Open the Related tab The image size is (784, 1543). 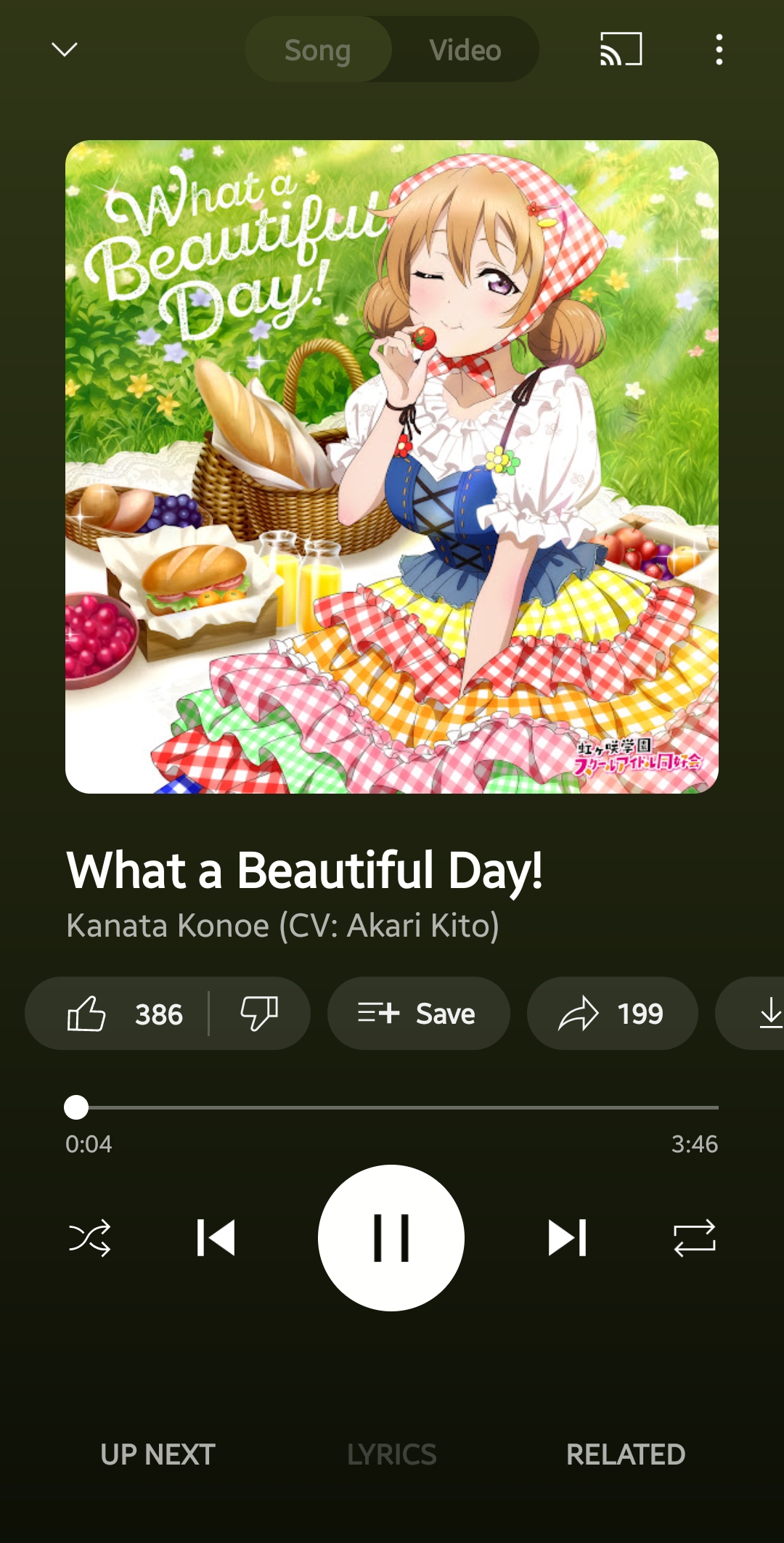pos(625,1454)
